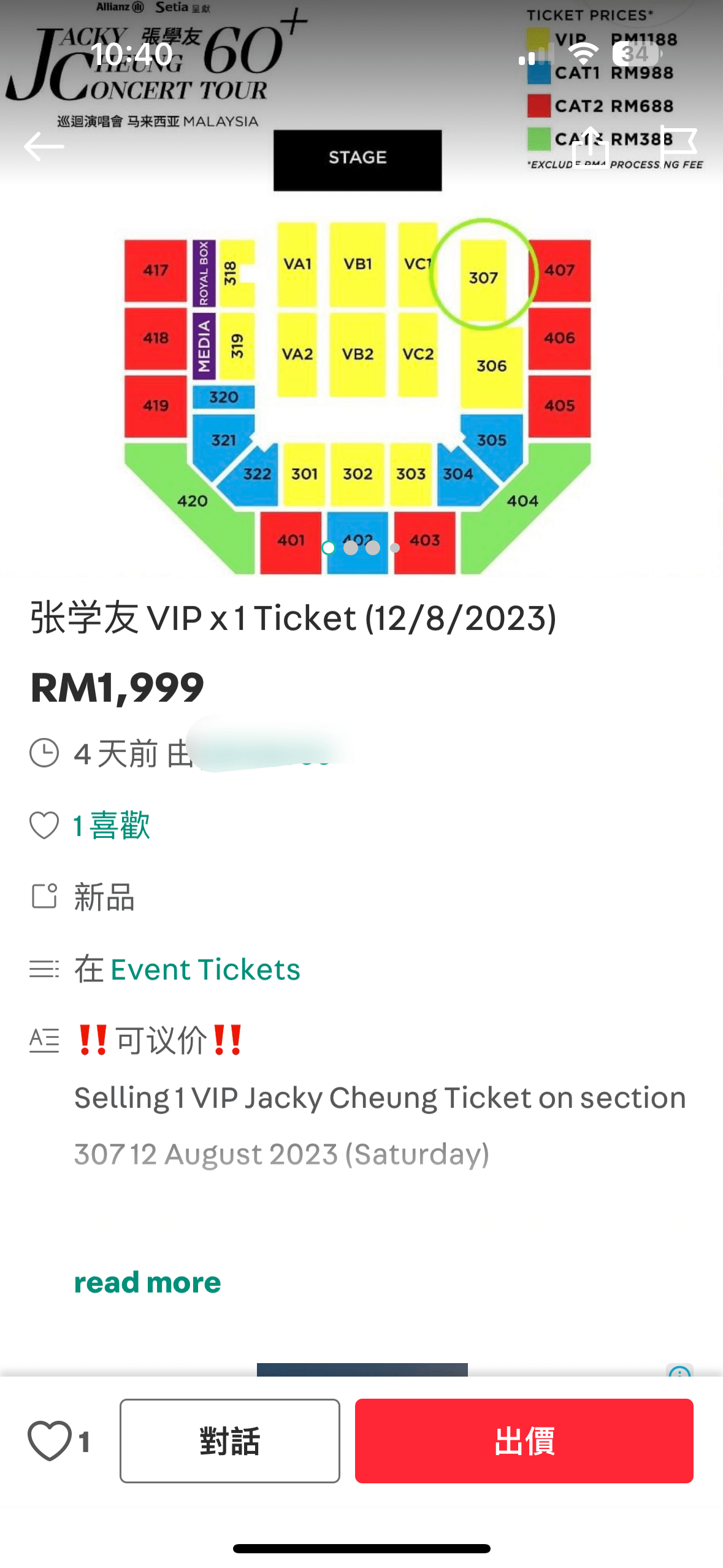This screenshot has width=723, height=1568.
Task: Share this ticket listing
Action: coord(590,147)
